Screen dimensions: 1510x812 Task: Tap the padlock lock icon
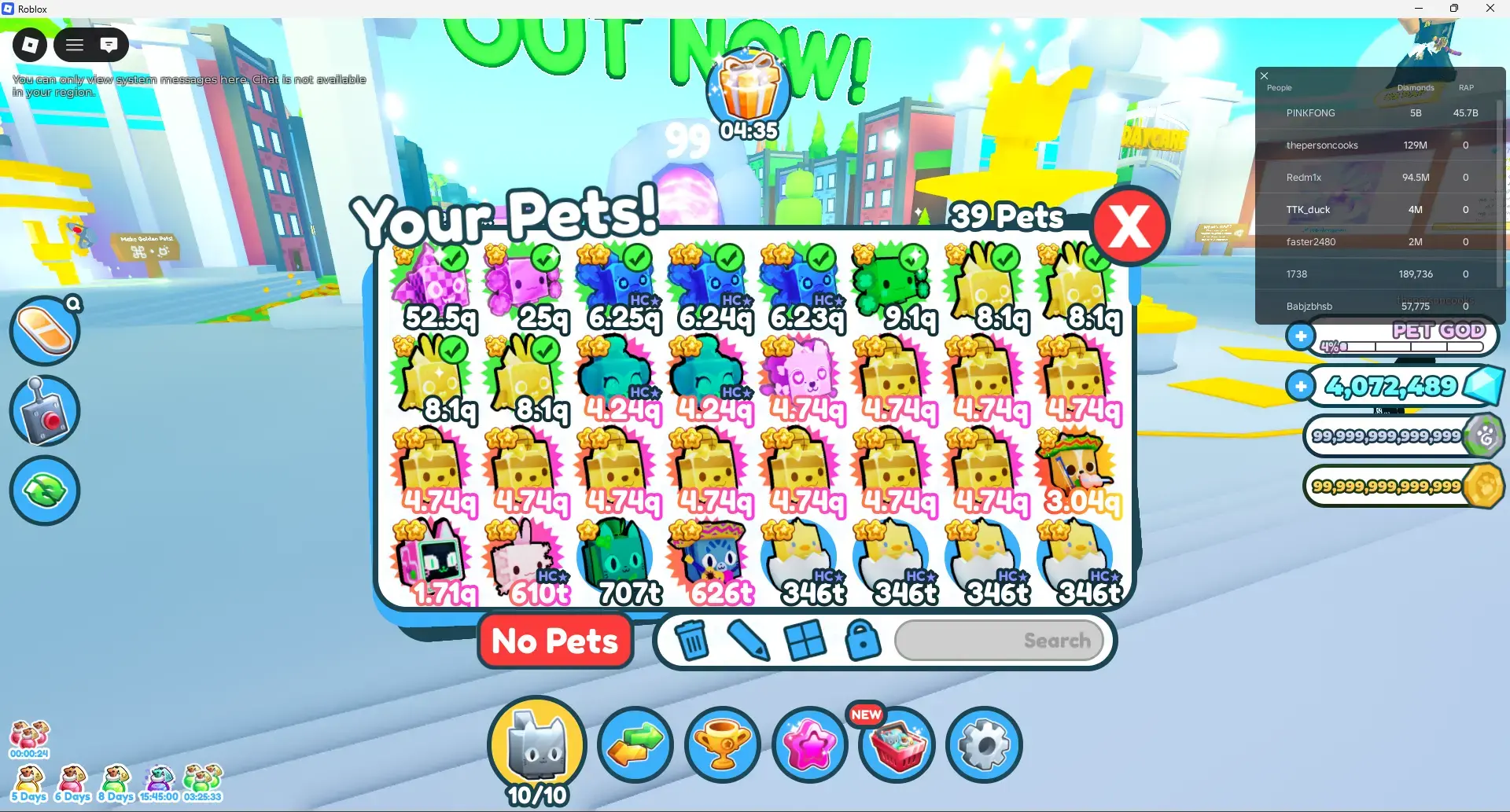click(863, 641)
